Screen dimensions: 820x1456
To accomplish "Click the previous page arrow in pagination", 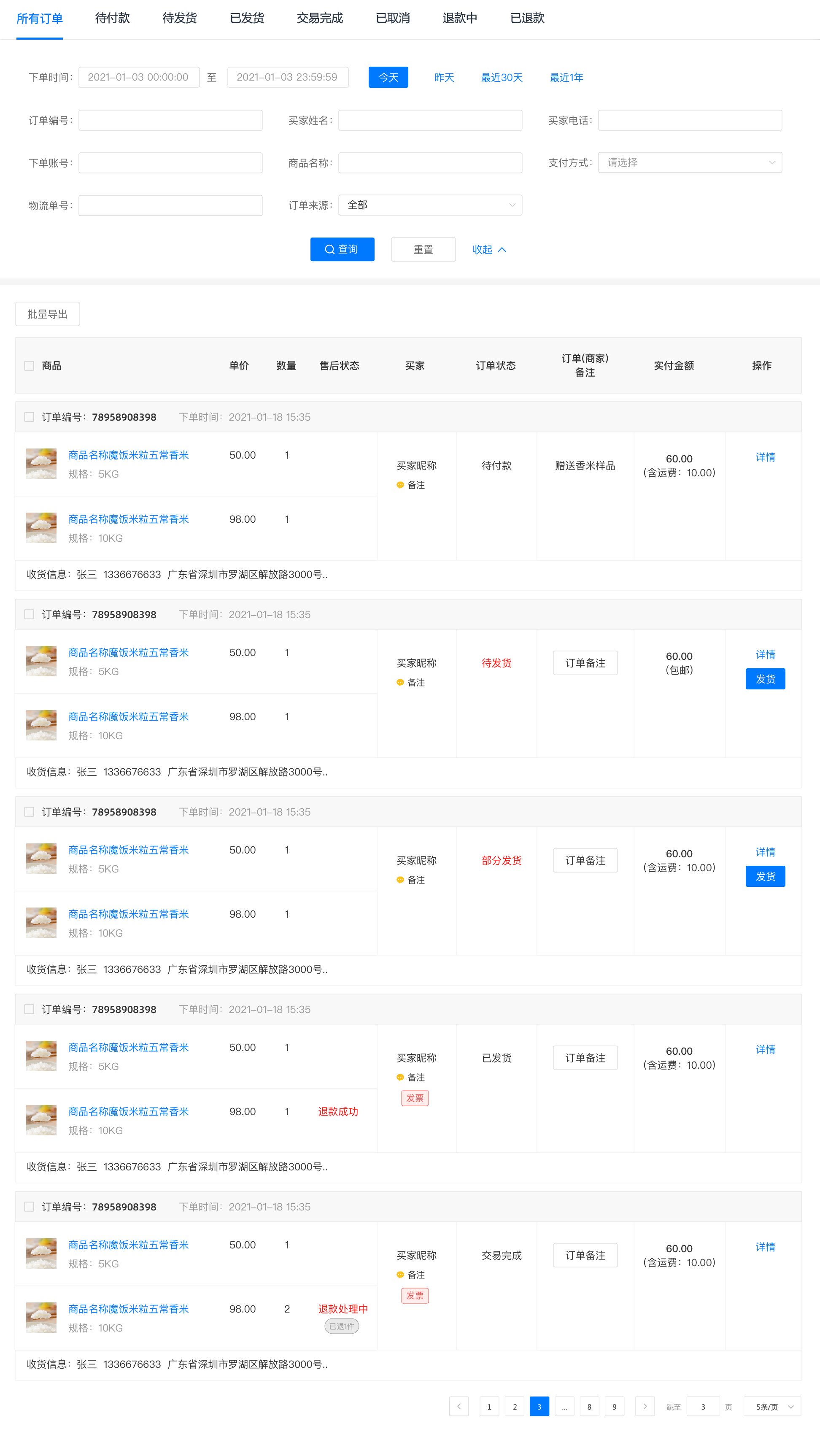I will point(459,1407).
